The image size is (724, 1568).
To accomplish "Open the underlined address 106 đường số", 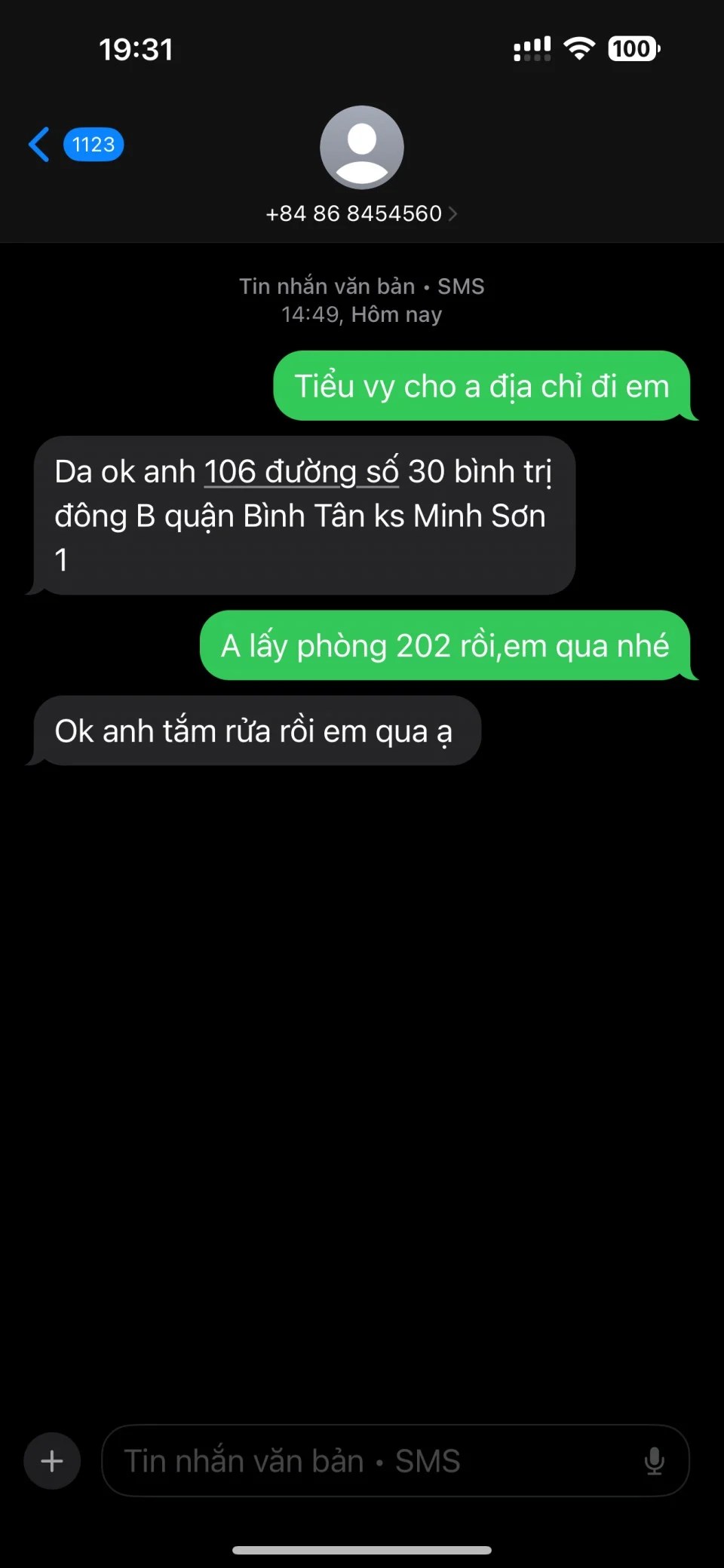I will pyautogui.click(x=301, y=473).
